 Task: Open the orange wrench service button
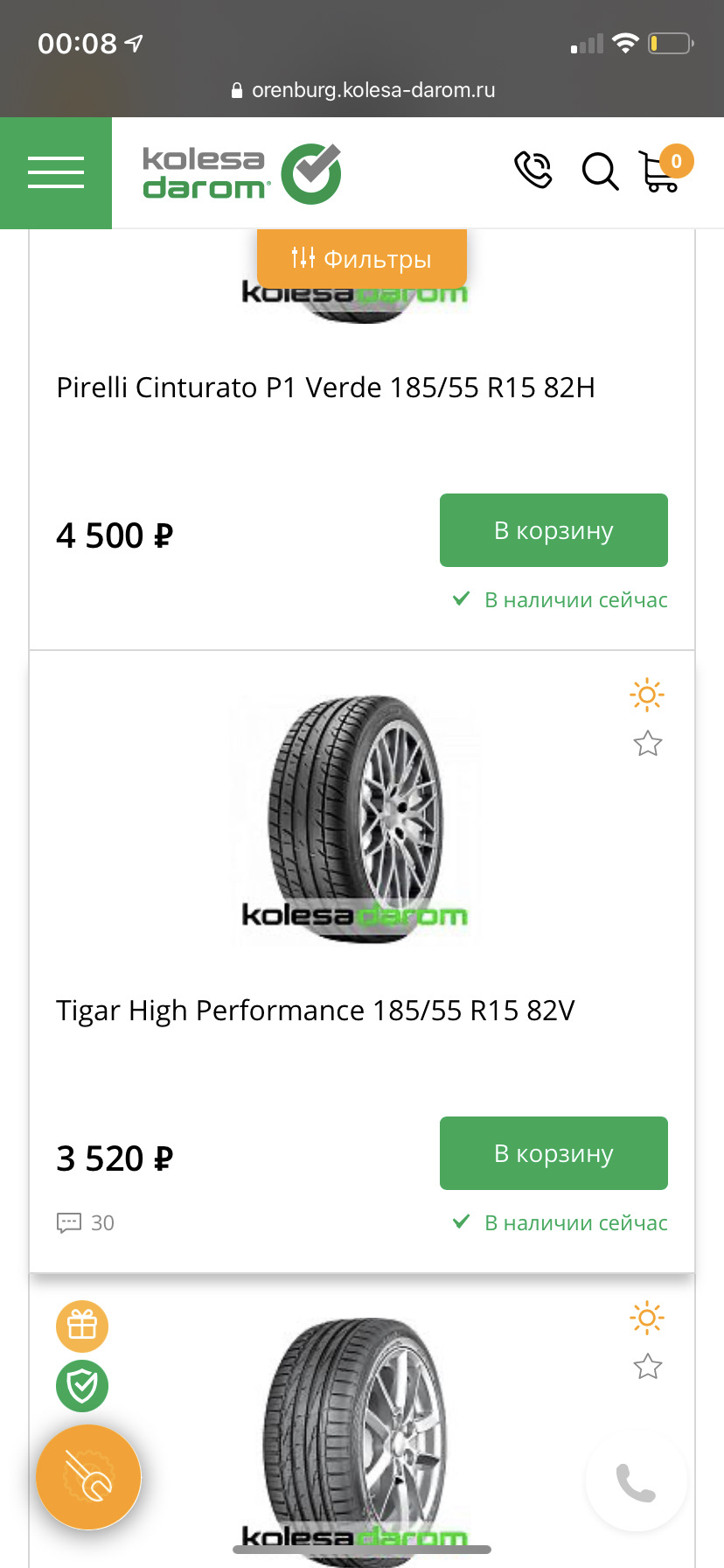(88, 1477)
